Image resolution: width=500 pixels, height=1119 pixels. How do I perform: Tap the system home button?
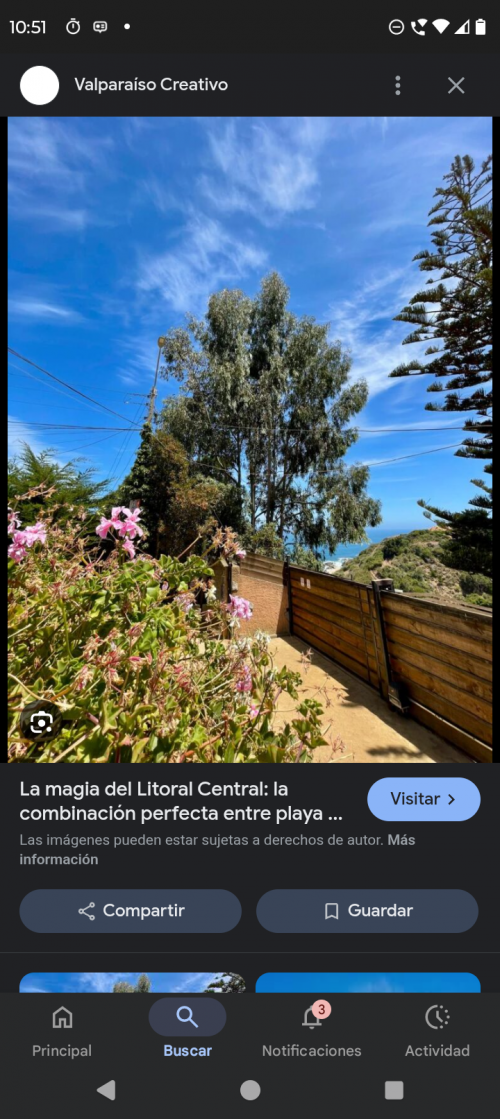pyautogui.click(x=250, y=1090)
